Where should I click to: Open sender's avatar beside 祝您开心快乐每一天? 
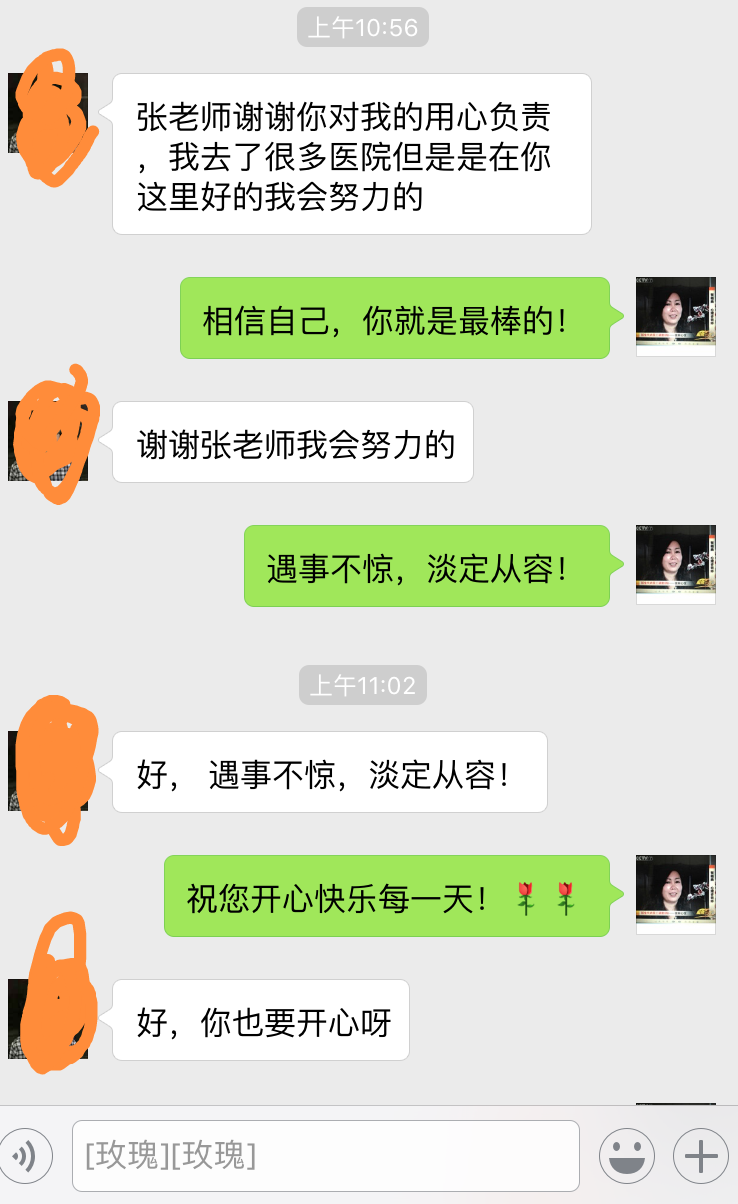pos(676,895)
